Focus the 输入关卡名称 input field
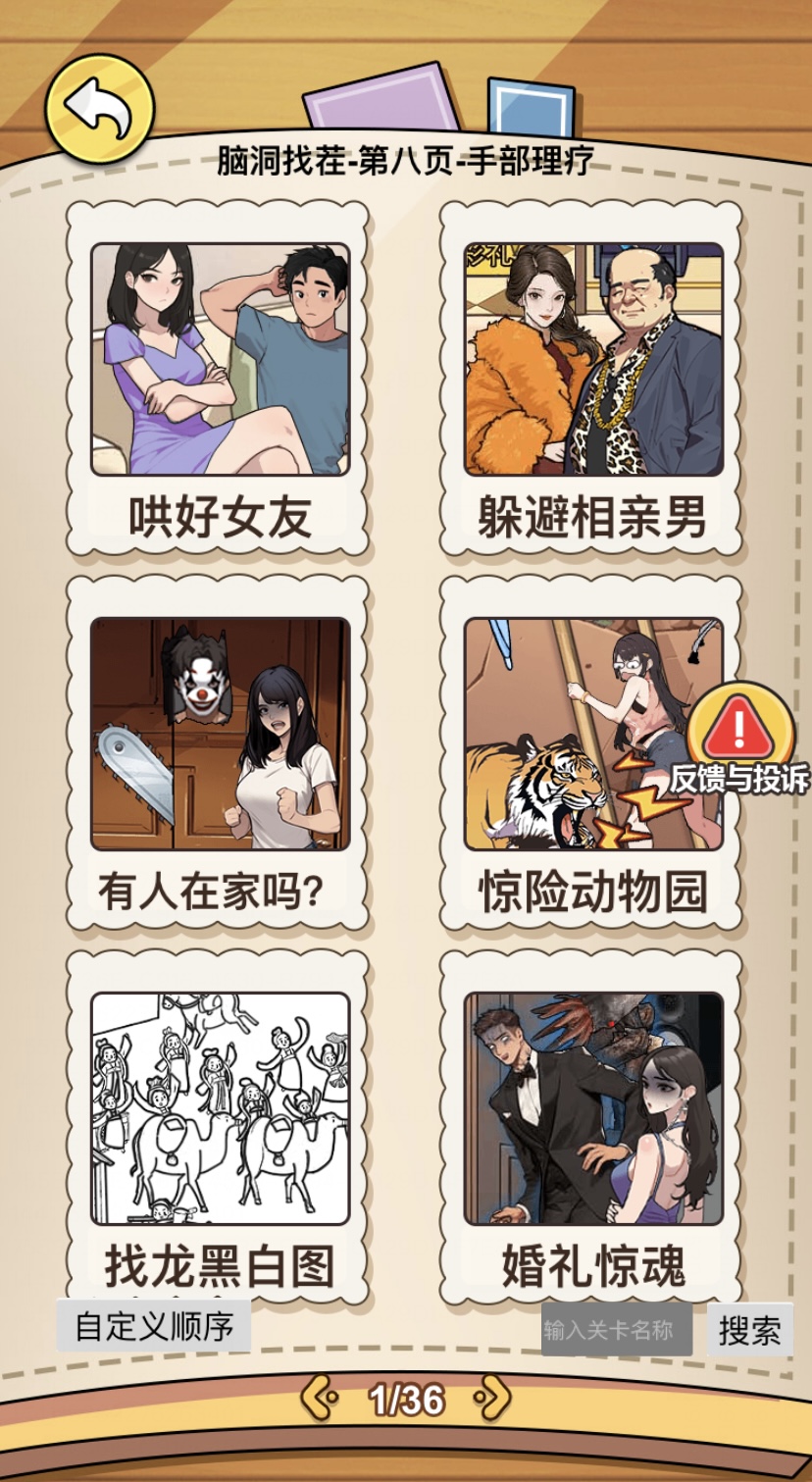812x1482 pixels. point(616,1330)
